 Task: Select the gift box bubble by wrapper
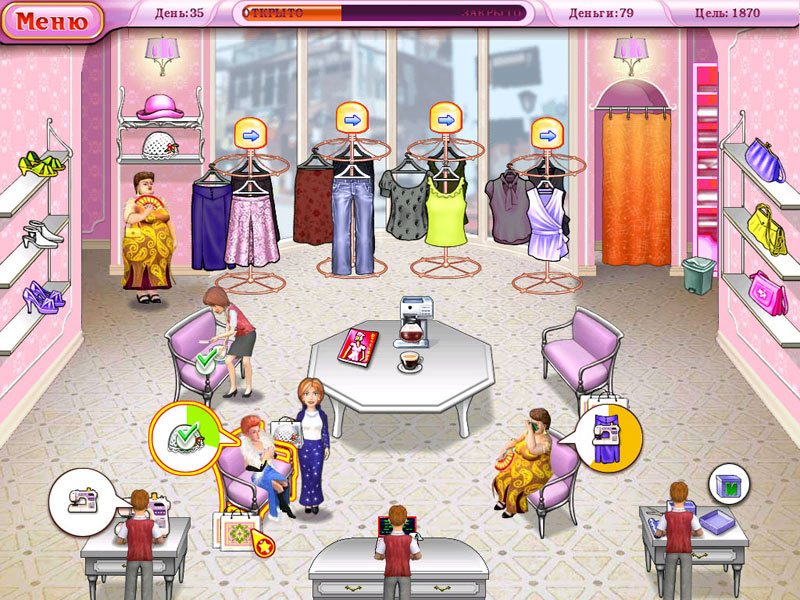click(x=729, y=485)
